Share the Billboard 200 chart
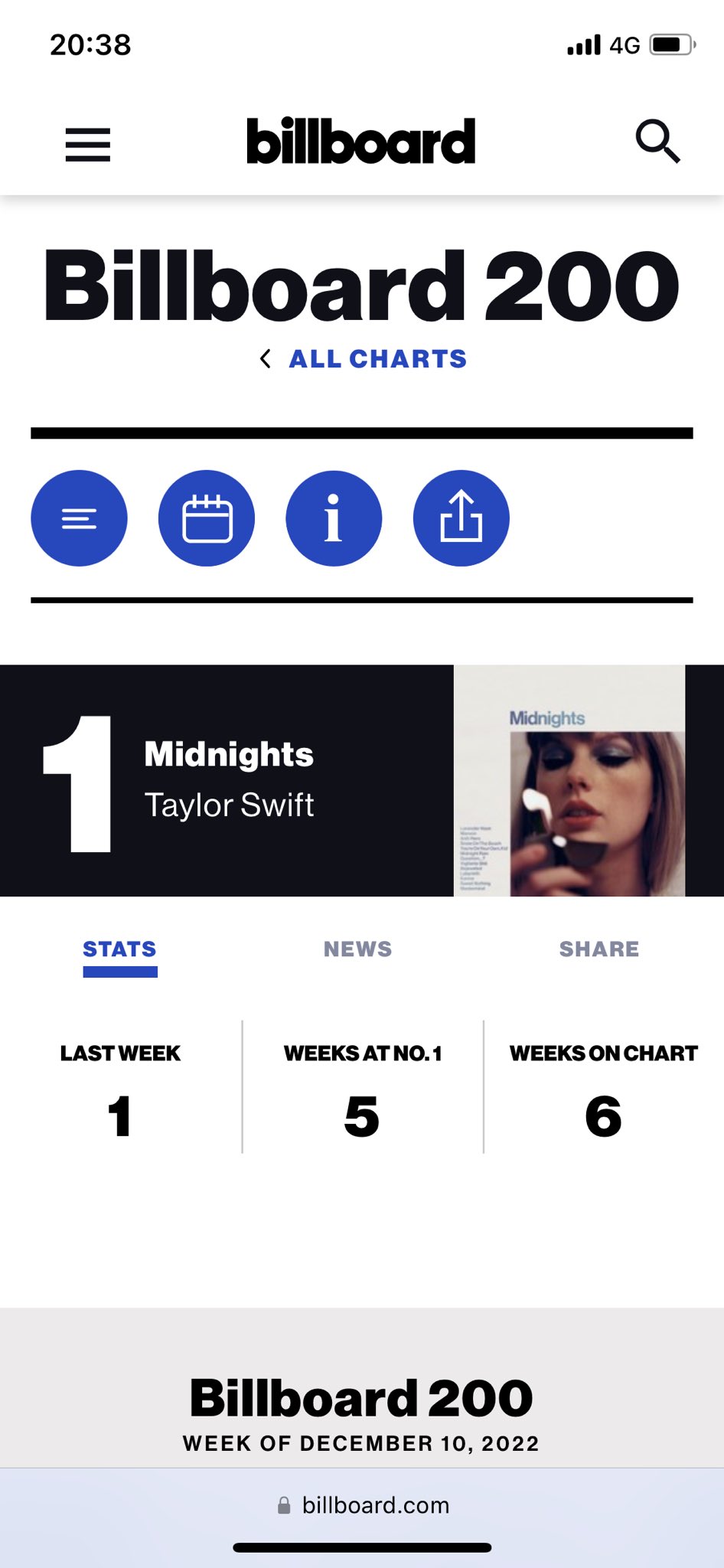The width and height of the screenshot is (724, 1568). (461, 518)
